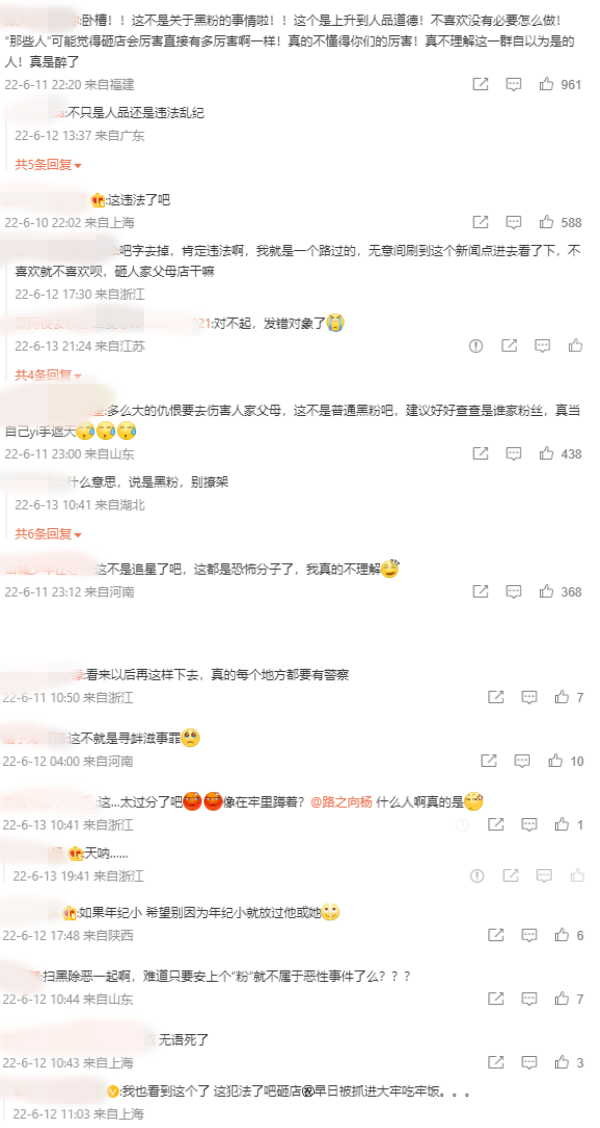Report the 对不起，发错对象了 reply
Image resolution: width=600 pixels, height=1128 pixels.
click(476, 346)
